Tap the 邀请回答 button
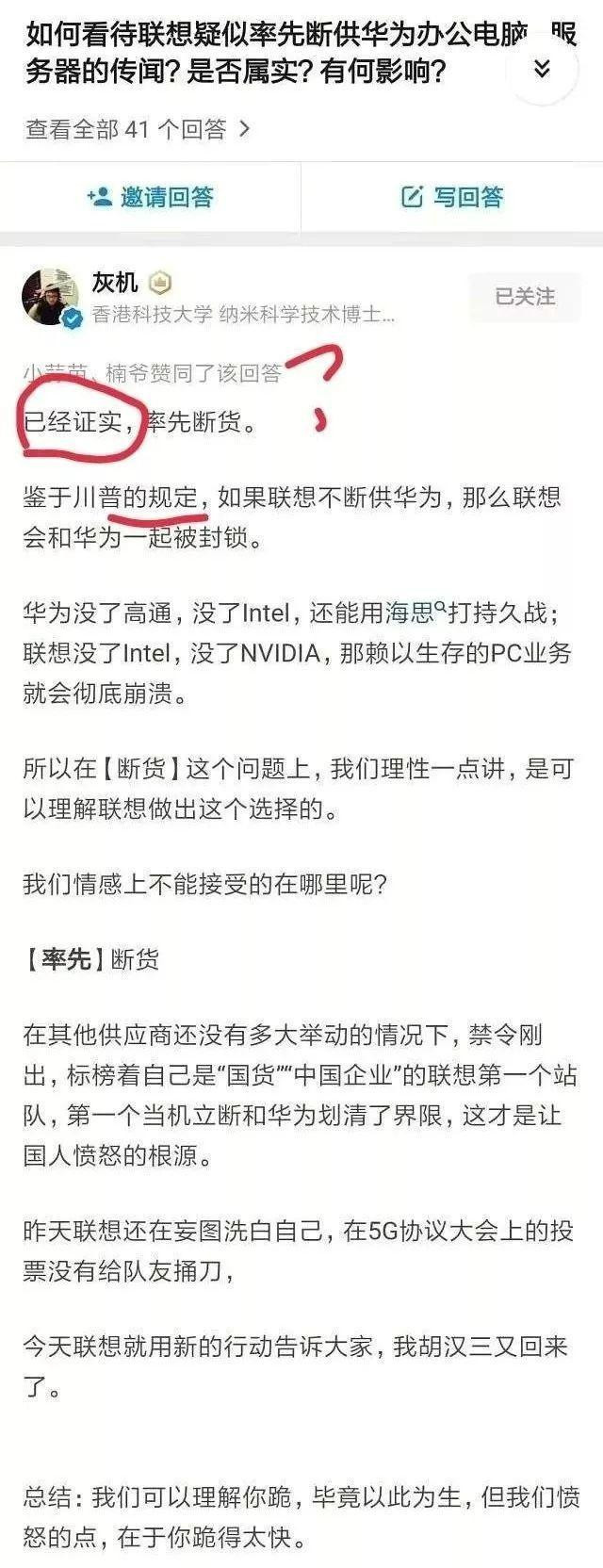603x1568 pixels. tap(151, 196)
